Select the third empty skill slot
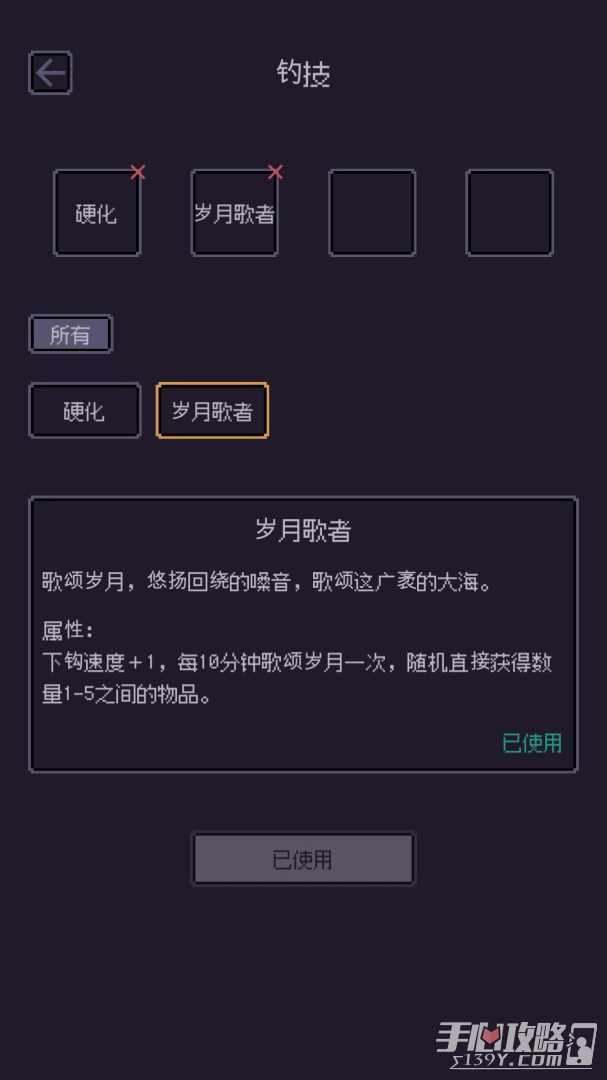607x1080 pixels. (372, 213)
